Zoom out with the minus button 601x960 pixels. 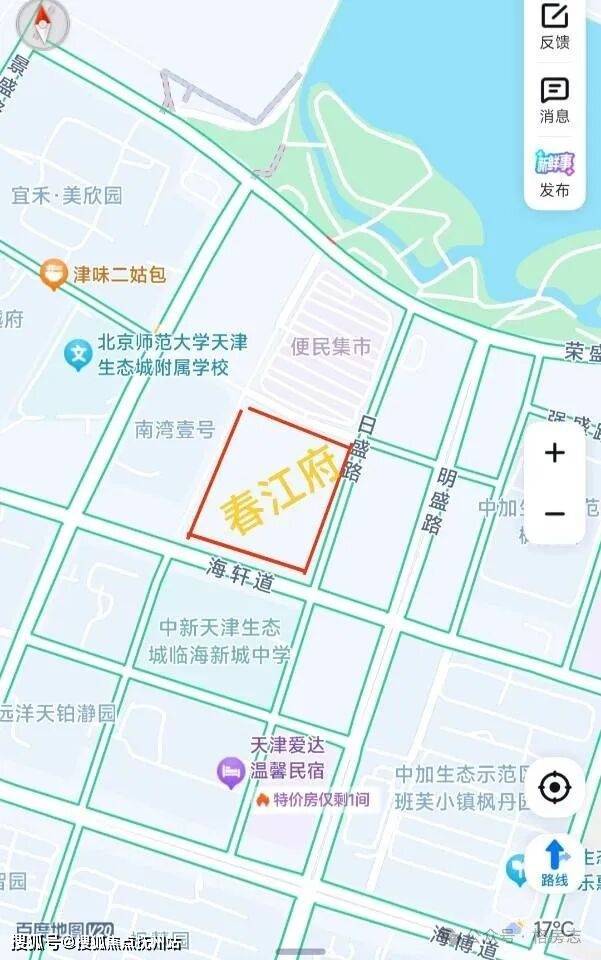pos(554,513)
